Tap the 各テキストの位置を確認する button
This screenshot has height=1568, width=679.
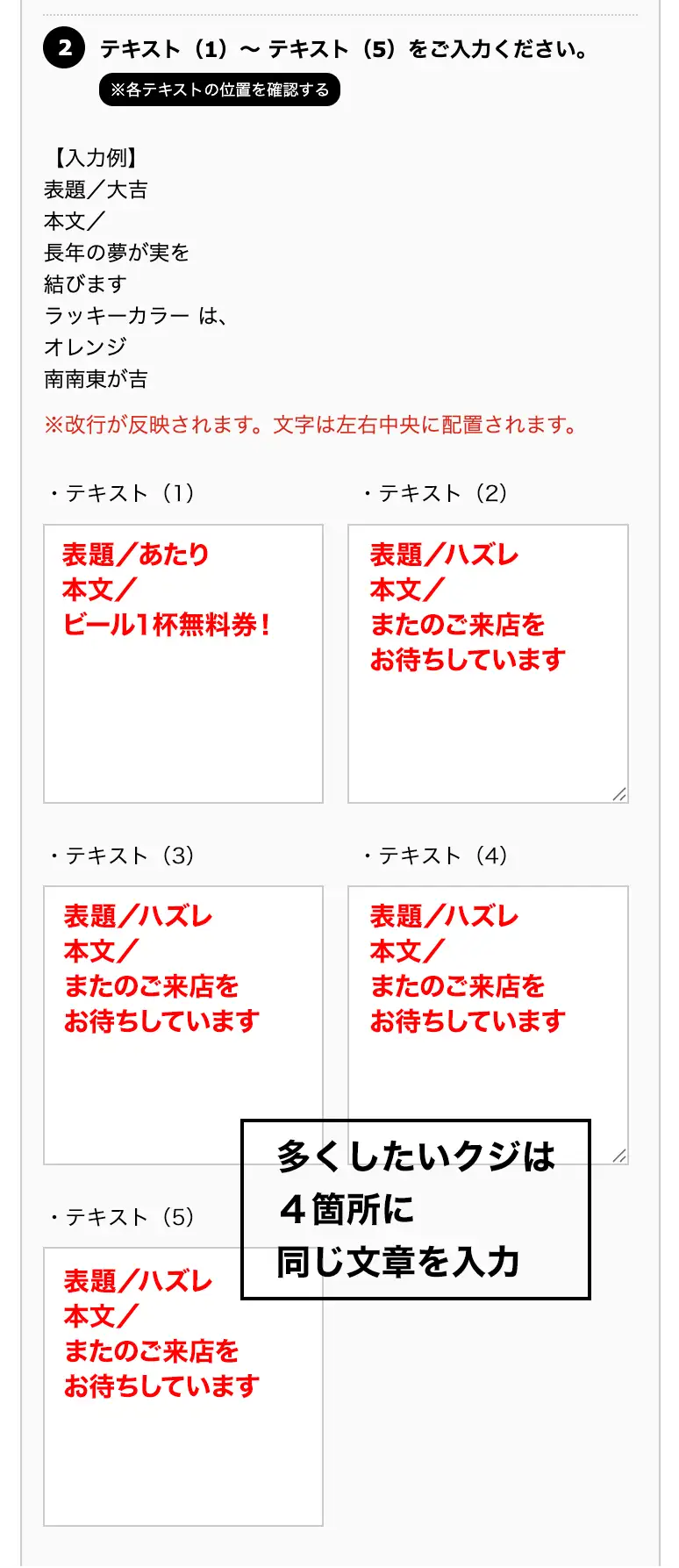click(x=219, y=89)
